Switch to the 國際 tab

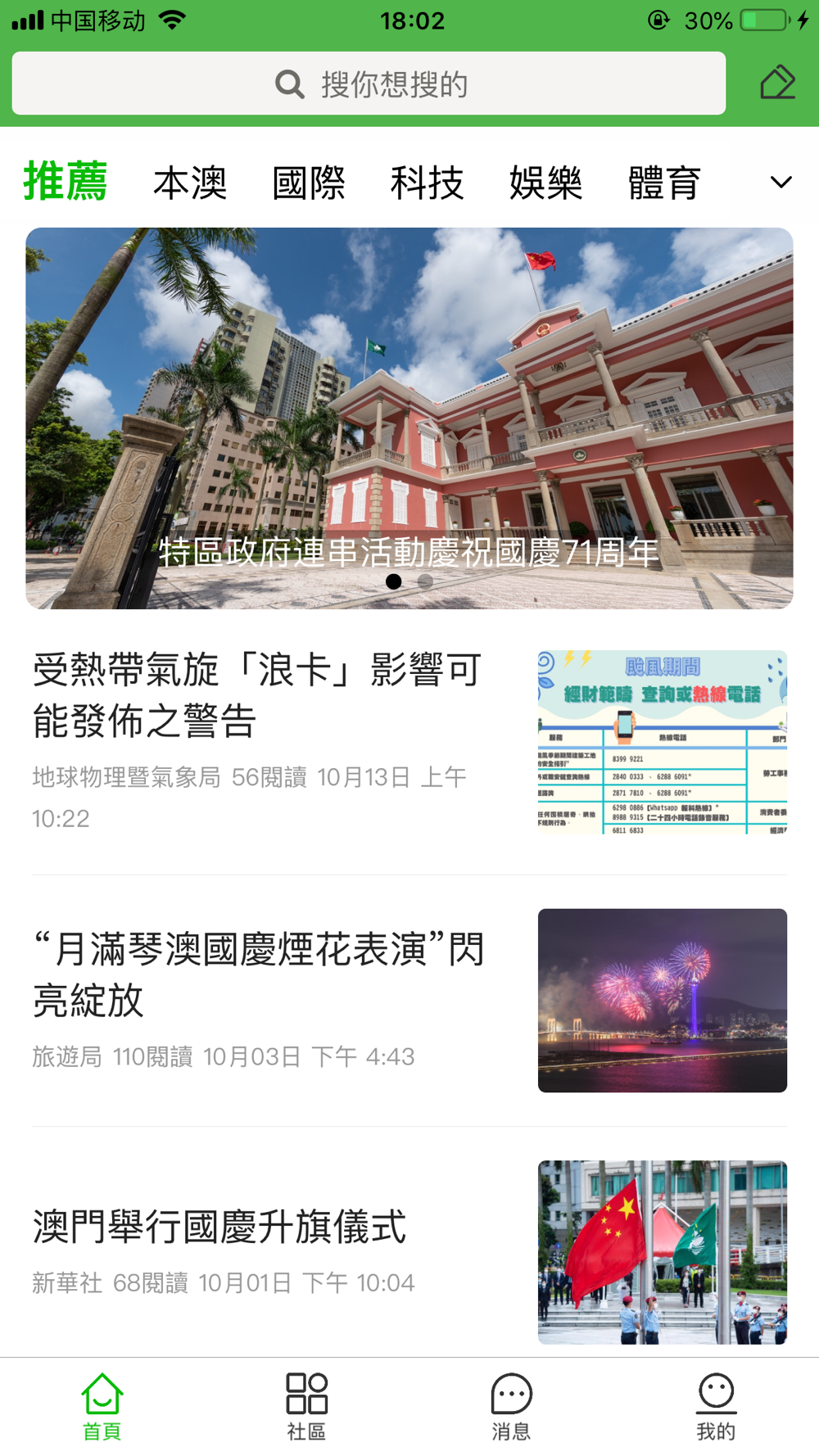(x=309, y=182)
